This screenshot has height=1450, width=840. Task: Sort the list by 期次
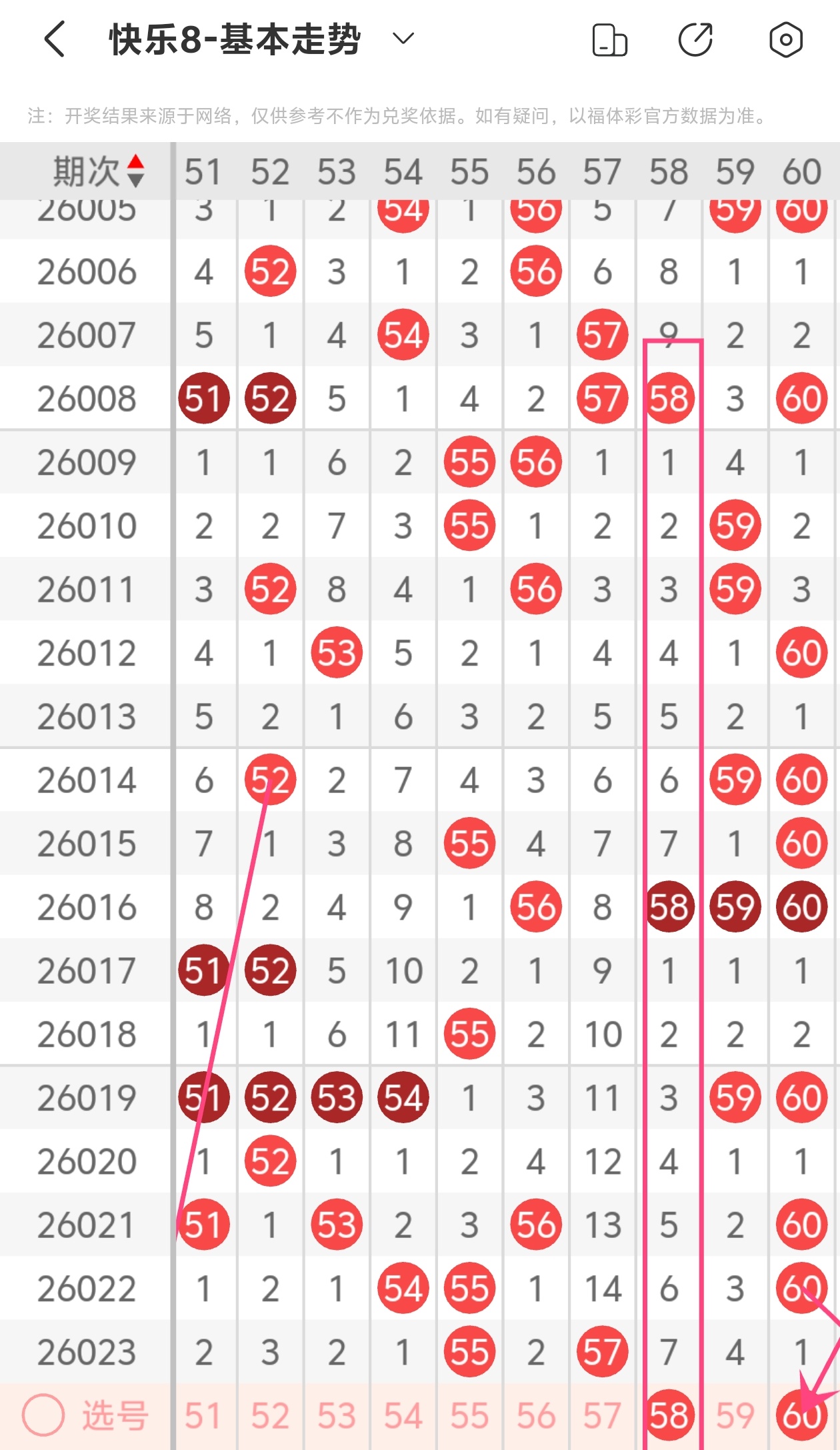(100, 171)
